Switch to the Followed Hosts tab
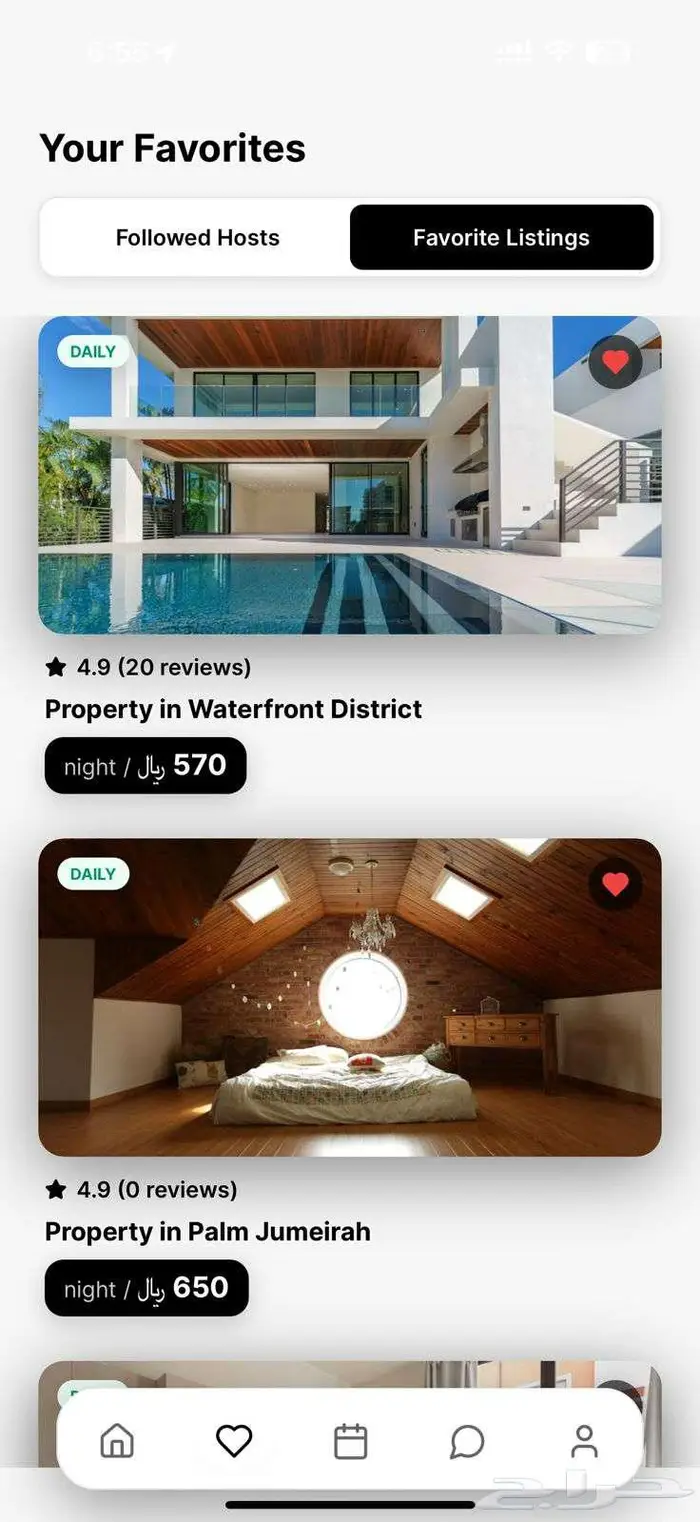700x1522 pixels. [198, 238]
